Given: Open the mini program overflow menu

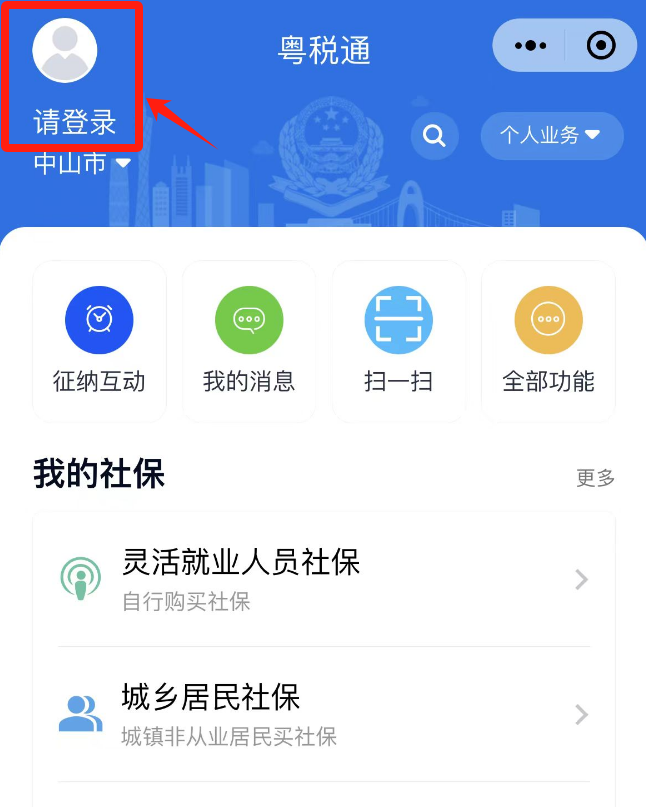Looking at the screenshot, I should click(530, 46).
